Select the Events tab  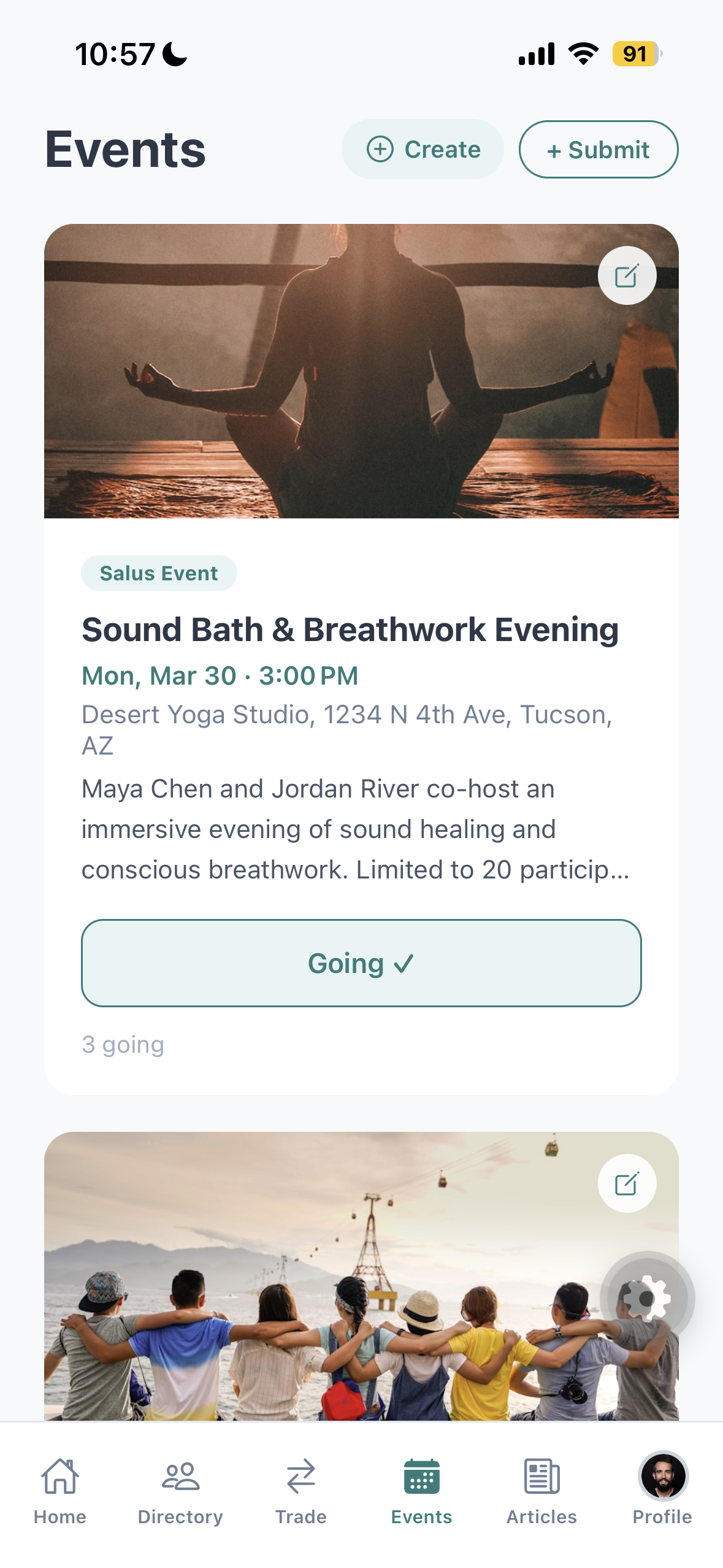coord(421,1491)
